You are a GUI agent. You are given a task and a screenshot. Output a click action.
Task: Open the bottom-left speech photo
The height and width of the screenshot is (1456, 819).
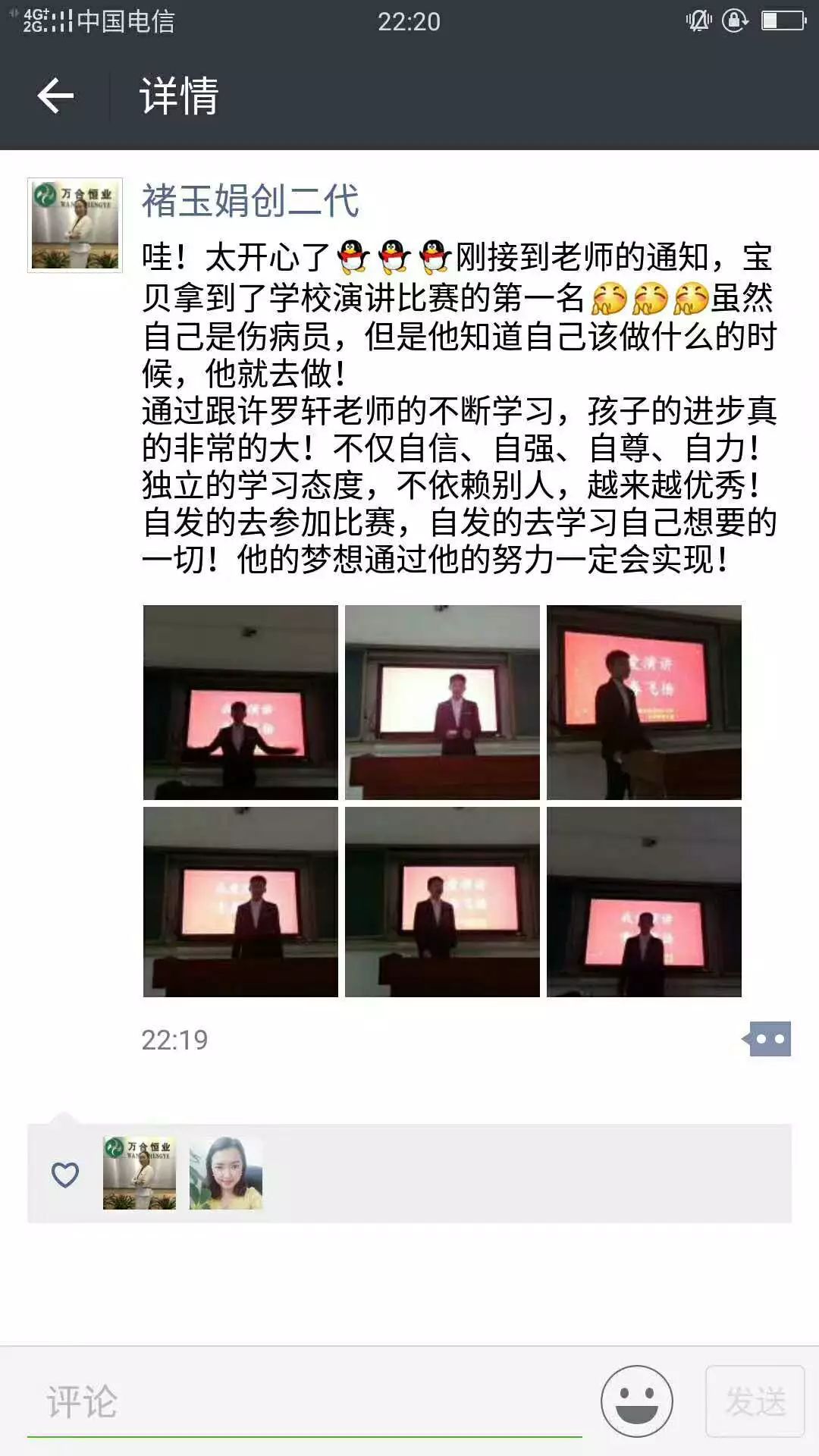click(240, 902)
